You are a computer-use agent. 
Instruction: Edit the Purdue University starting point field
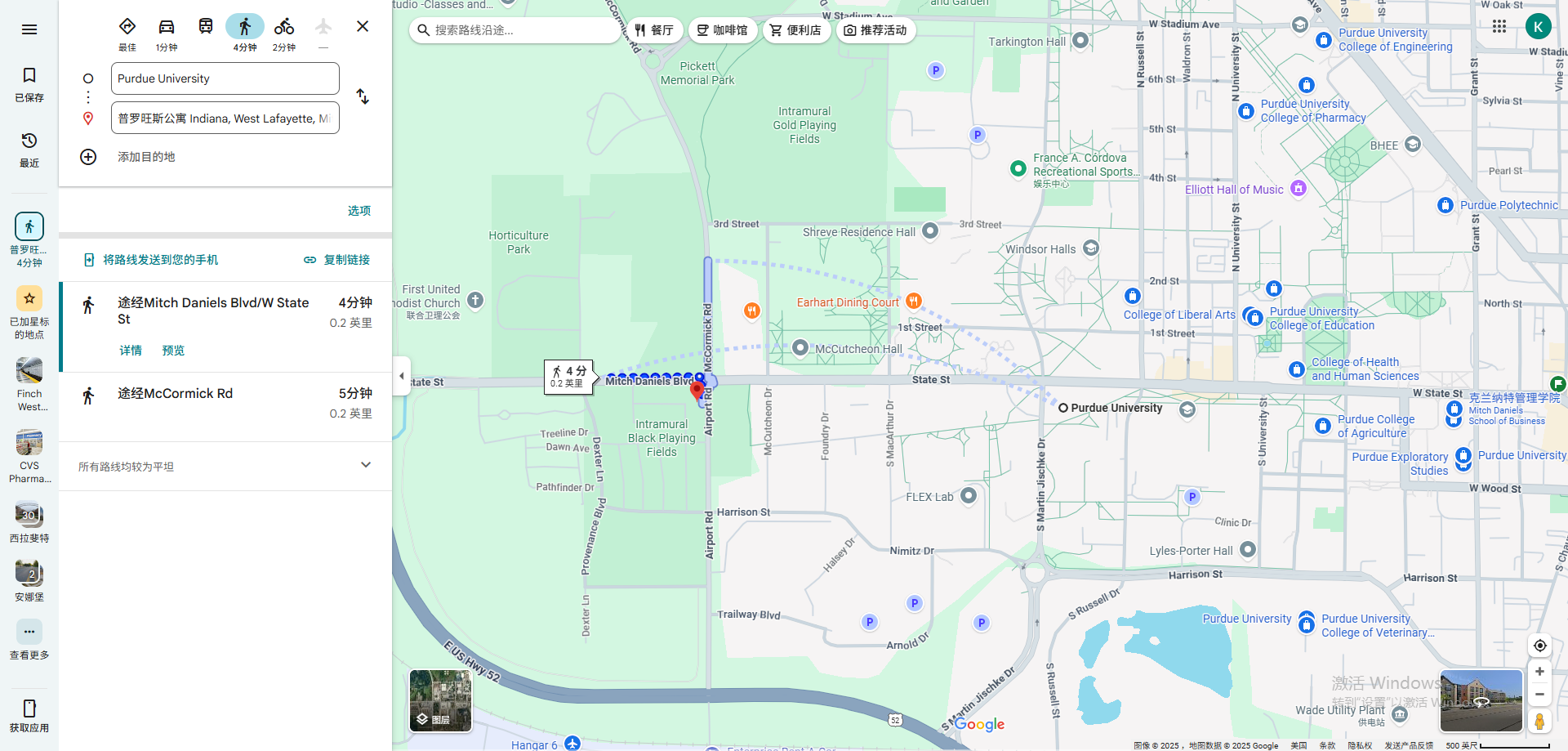pos(225,78)
